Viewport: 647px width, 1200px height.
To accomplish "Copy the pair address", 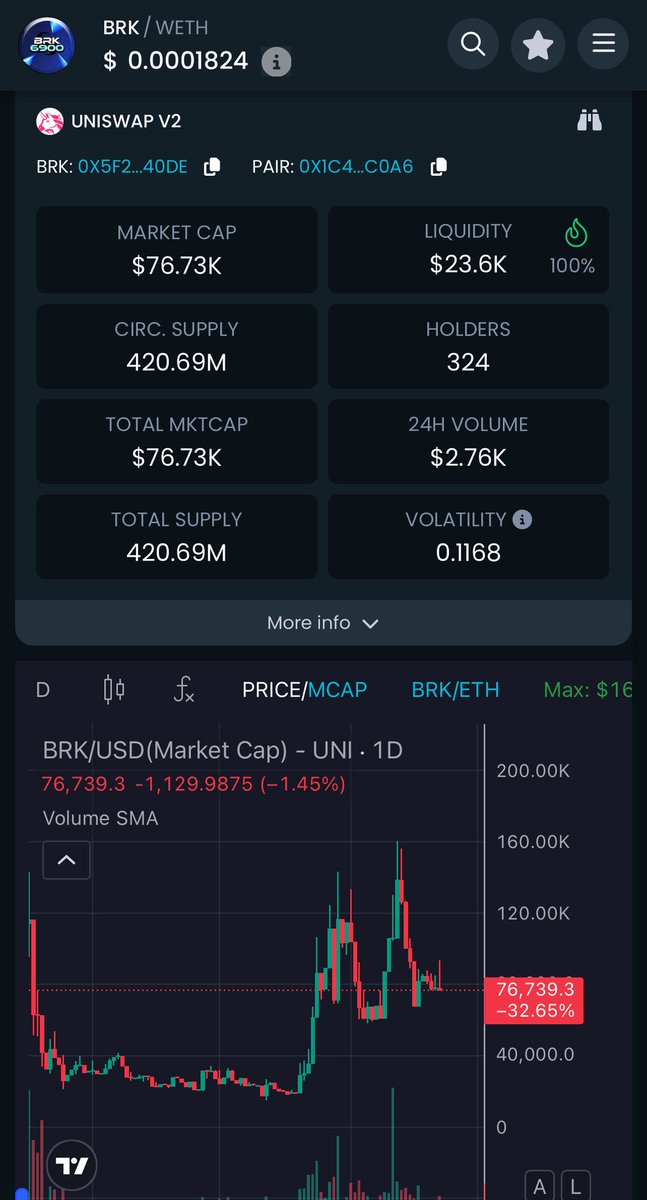I will coord(438,167).
